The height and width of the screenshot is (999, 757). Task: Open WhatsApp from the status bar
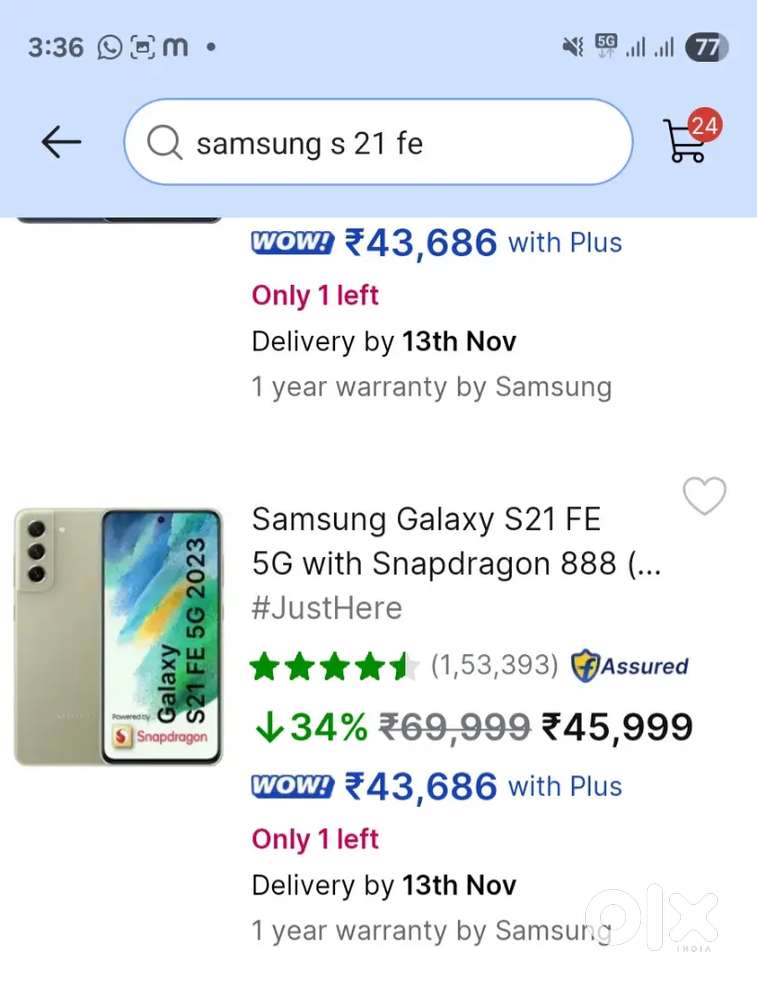pyautogui.click(x=108, y=46)
